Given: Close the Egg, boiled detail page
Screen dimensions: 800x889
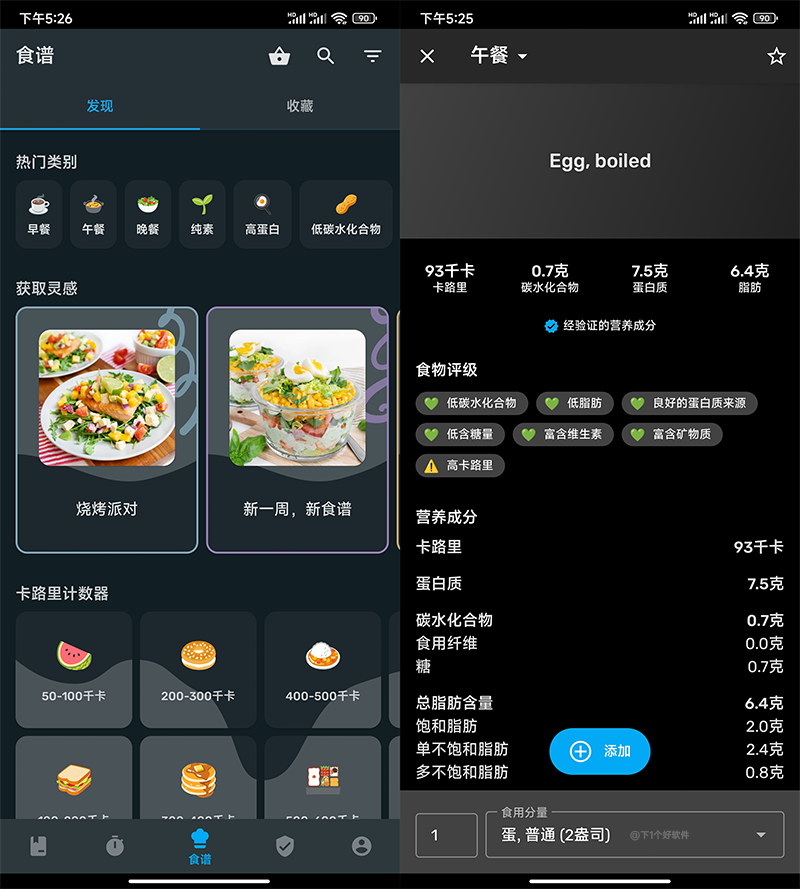Looking at the screenshot, I should [x=427, y=57].
